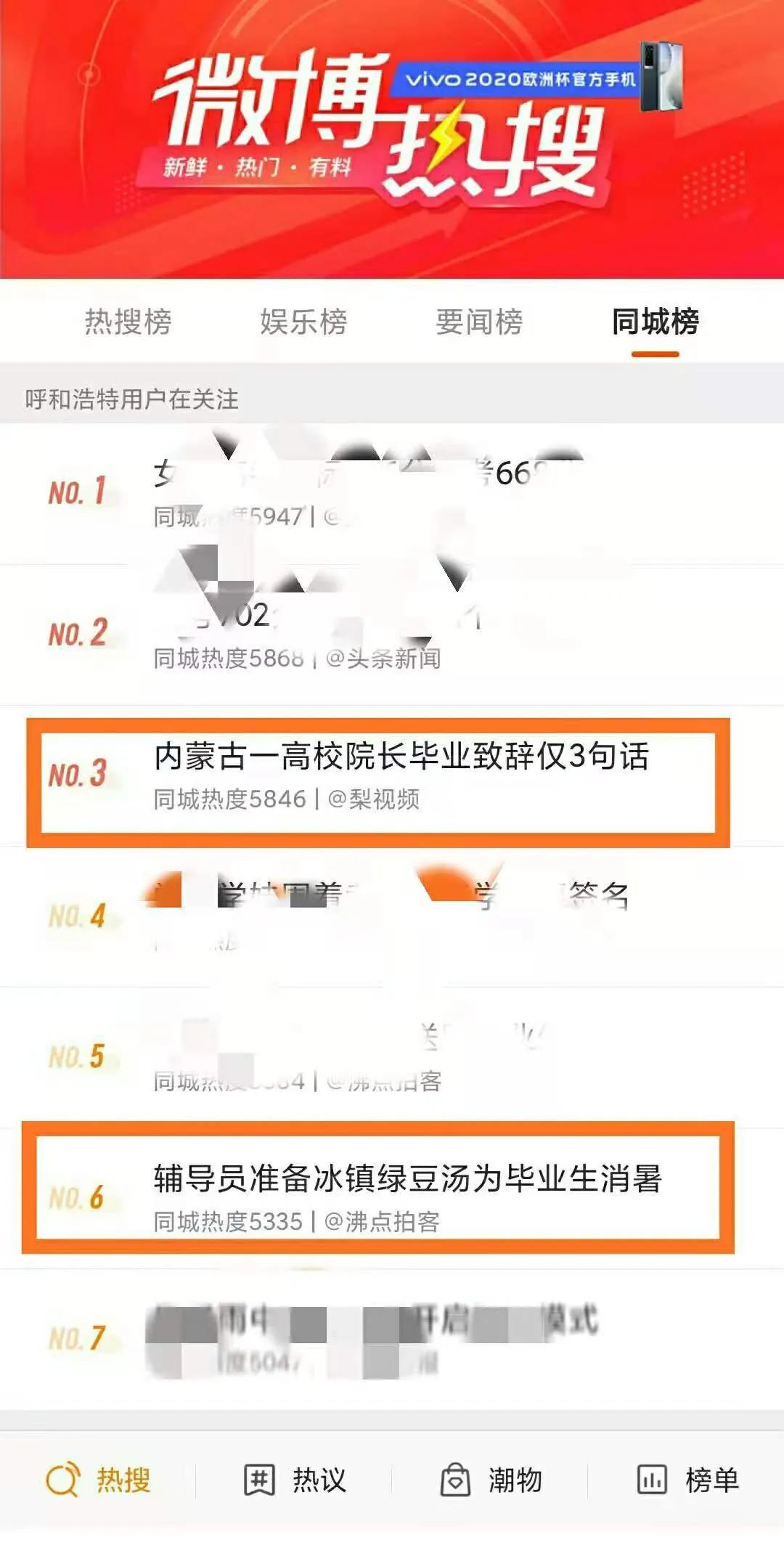Switch to the 热搜榜 tab

click(x=128, y=322)
